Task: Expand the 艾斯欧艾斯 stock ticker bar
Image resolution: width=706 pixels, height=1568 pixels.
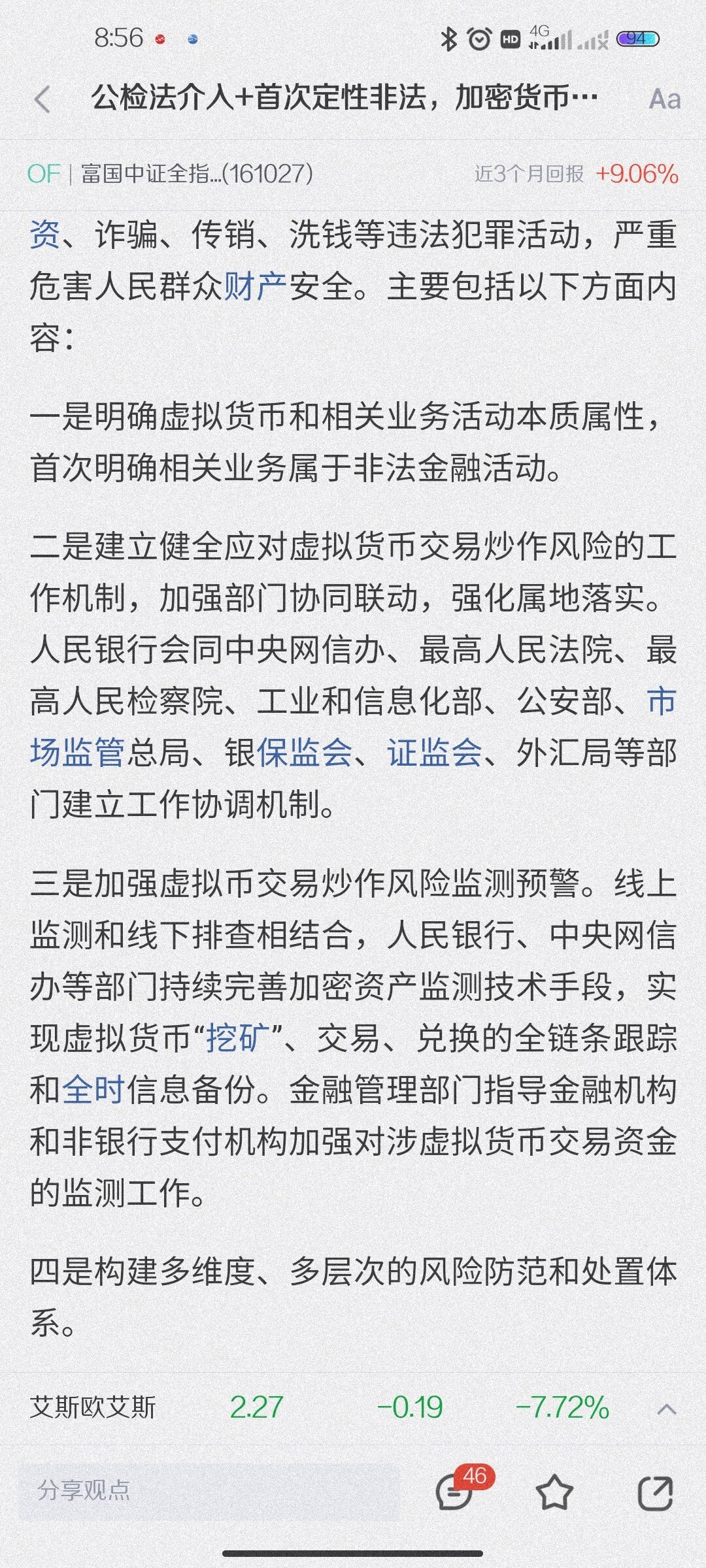Action: [x=665, y=1408]
